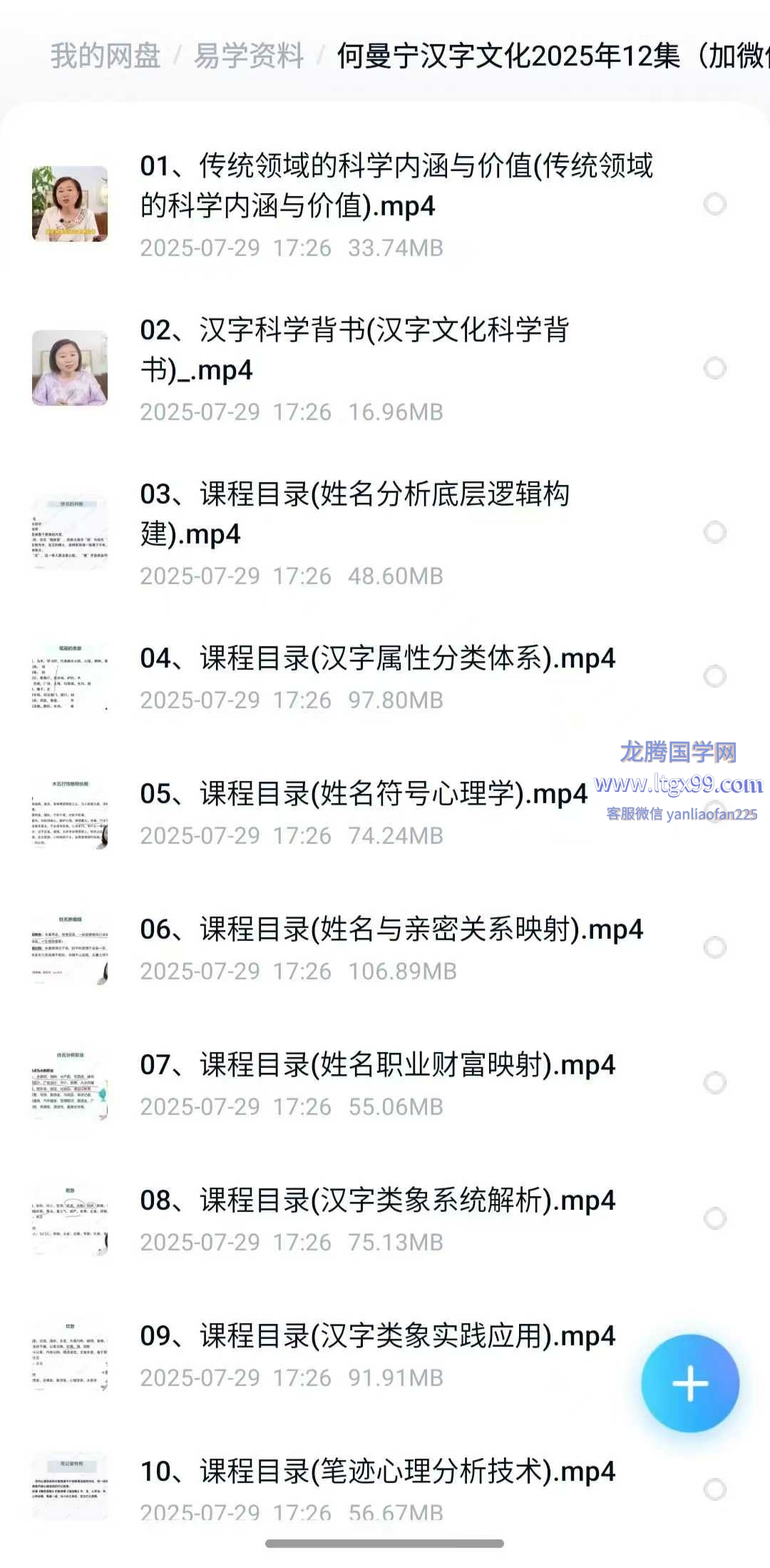Play 05、姓名符号心理学 video
This screenshot has height=1568, width=770.
[x=363, y=794]
